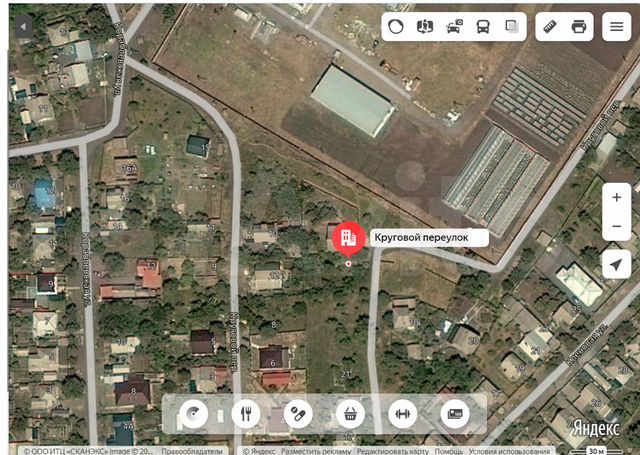Show public transport bus layer
The image size is (640, 455).
point(483,27)
